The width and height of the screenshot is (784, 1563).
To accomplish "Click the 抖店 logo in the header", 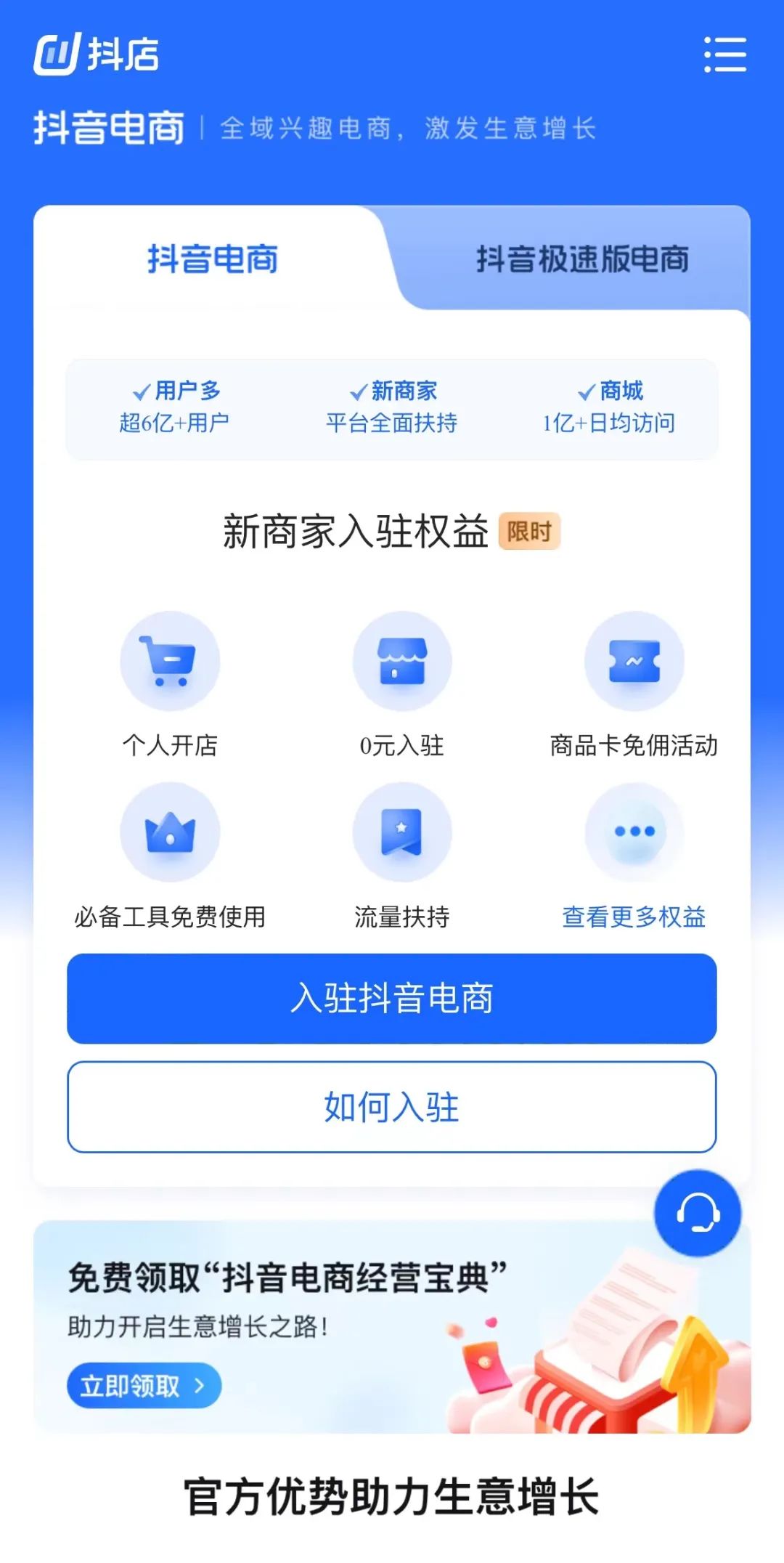I will (98, 55).
